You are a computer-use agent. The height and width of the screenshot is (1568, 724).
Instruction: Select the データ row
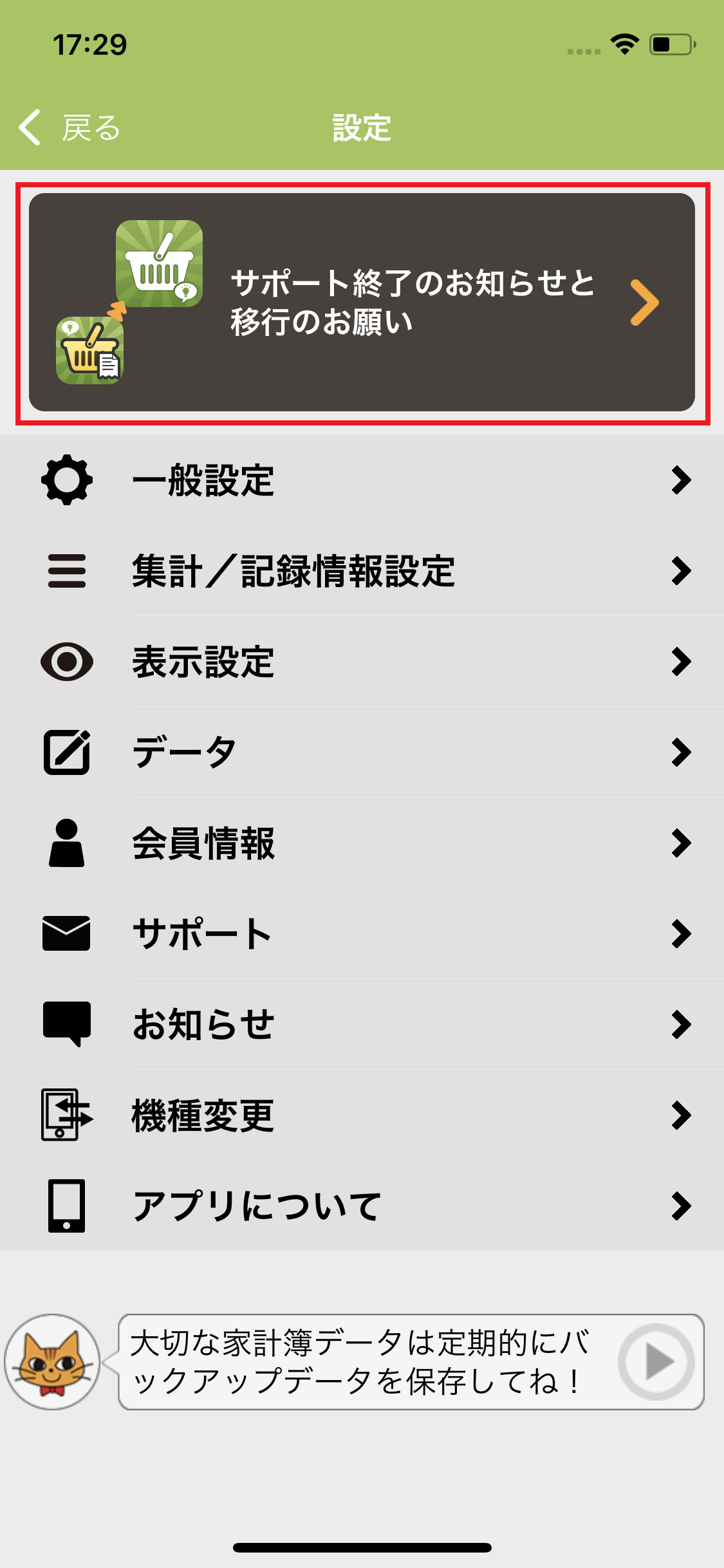tap(362, 752)
